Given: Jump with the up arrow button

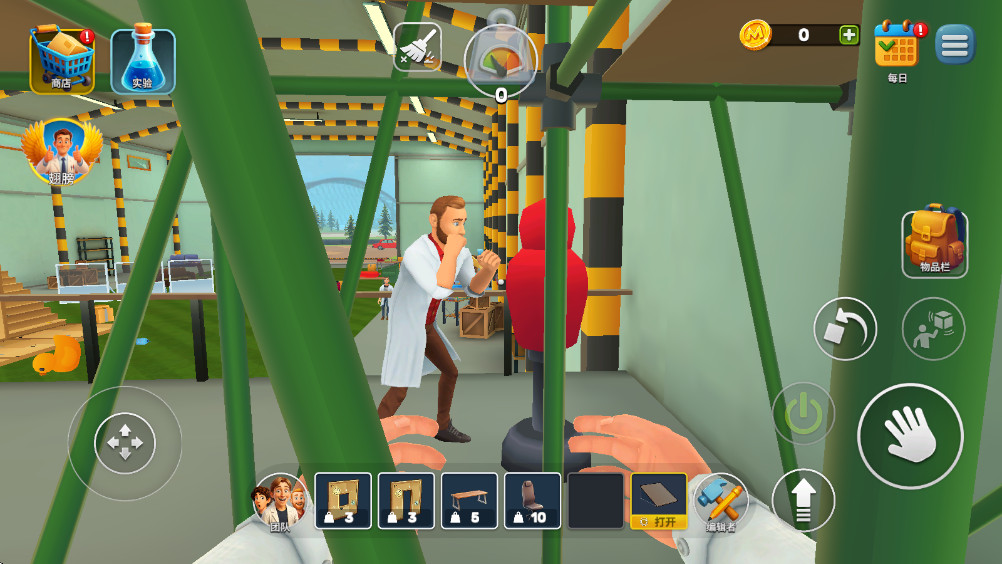Looking at the screenshot, I should point(802,499).
